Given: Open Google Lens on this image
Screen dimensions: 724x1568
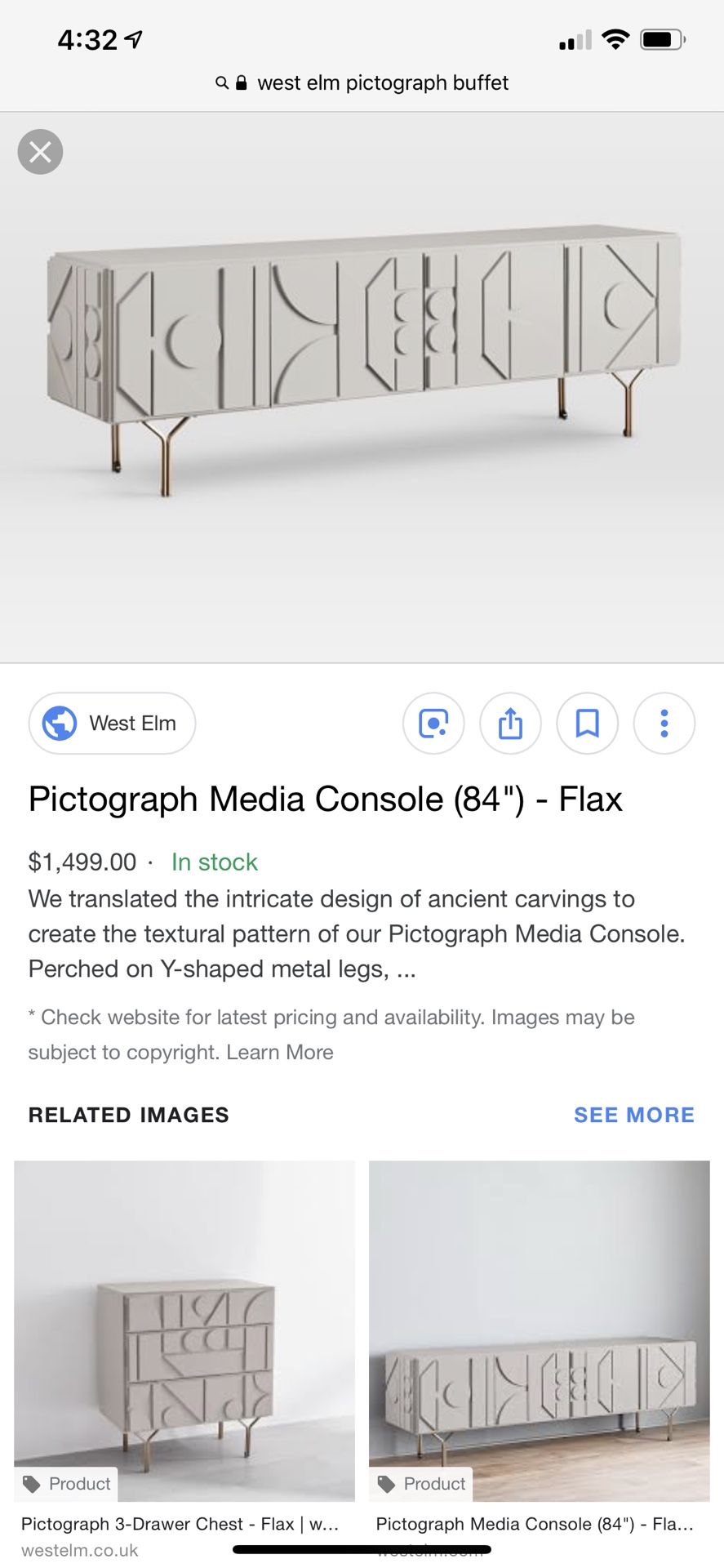Looking at the screenshot, I should pos(433,724).
